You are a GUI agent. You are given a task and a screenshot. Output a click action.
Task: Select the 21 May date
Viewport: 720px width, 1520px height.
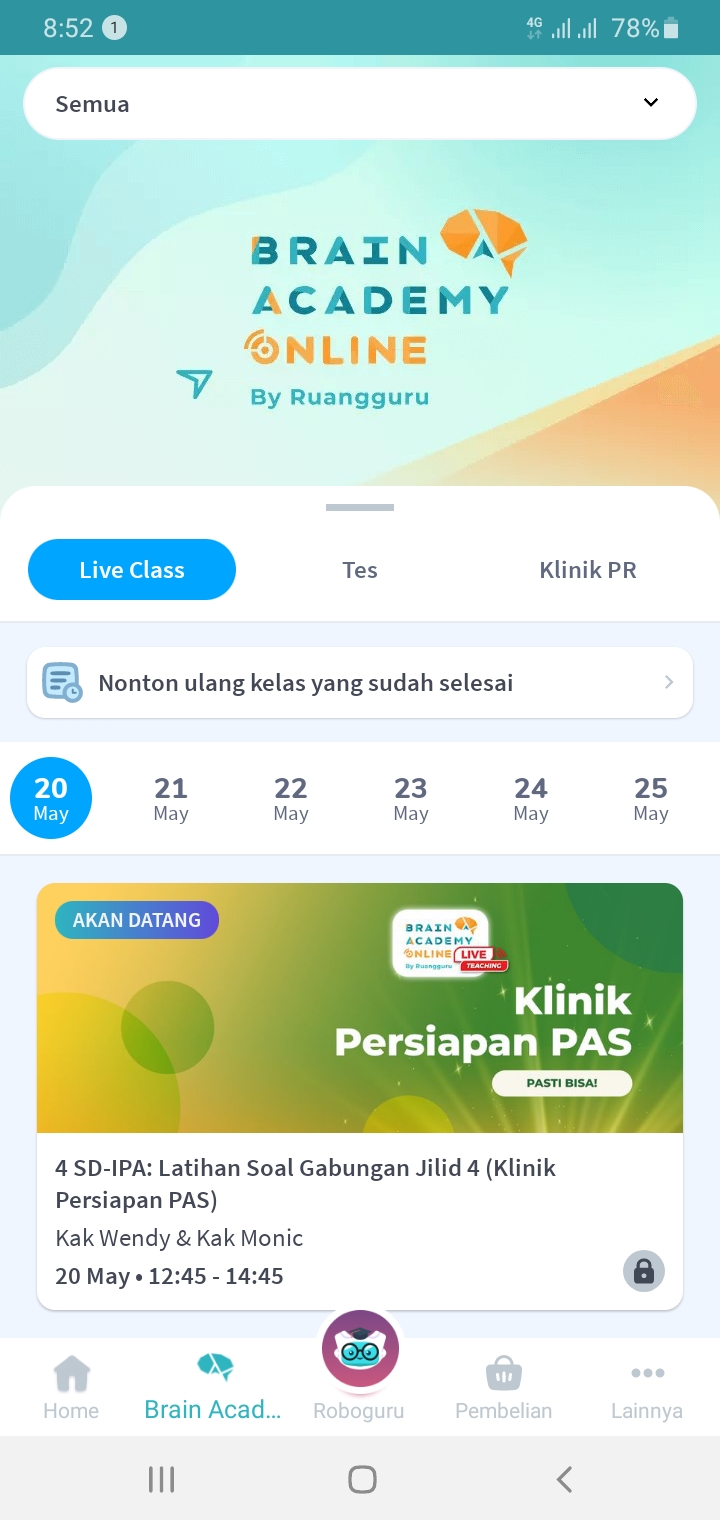tap(171, 799)
